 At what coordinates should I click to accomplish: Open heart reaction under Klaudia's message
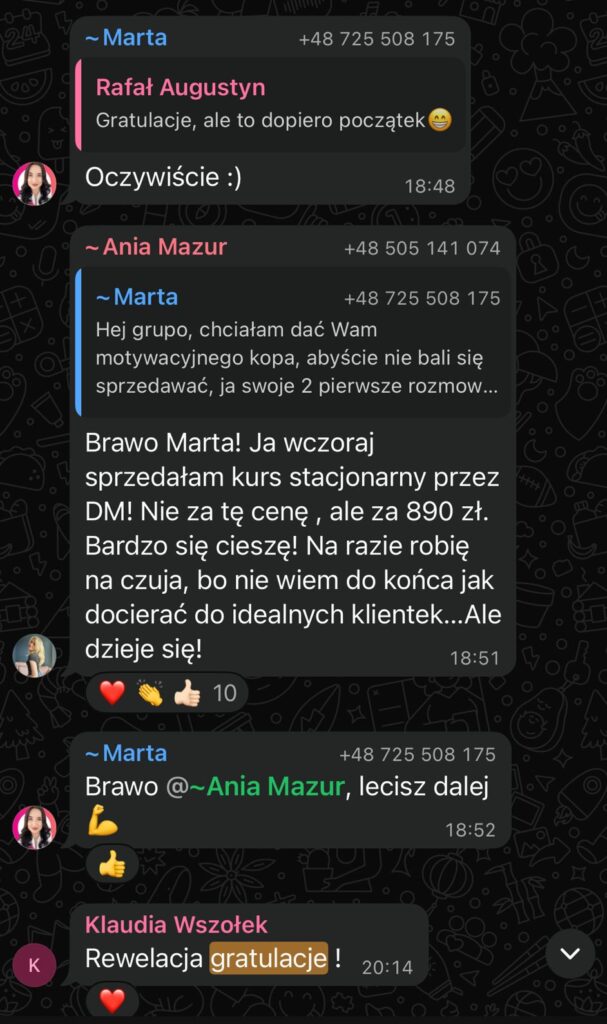point(112,1001)
